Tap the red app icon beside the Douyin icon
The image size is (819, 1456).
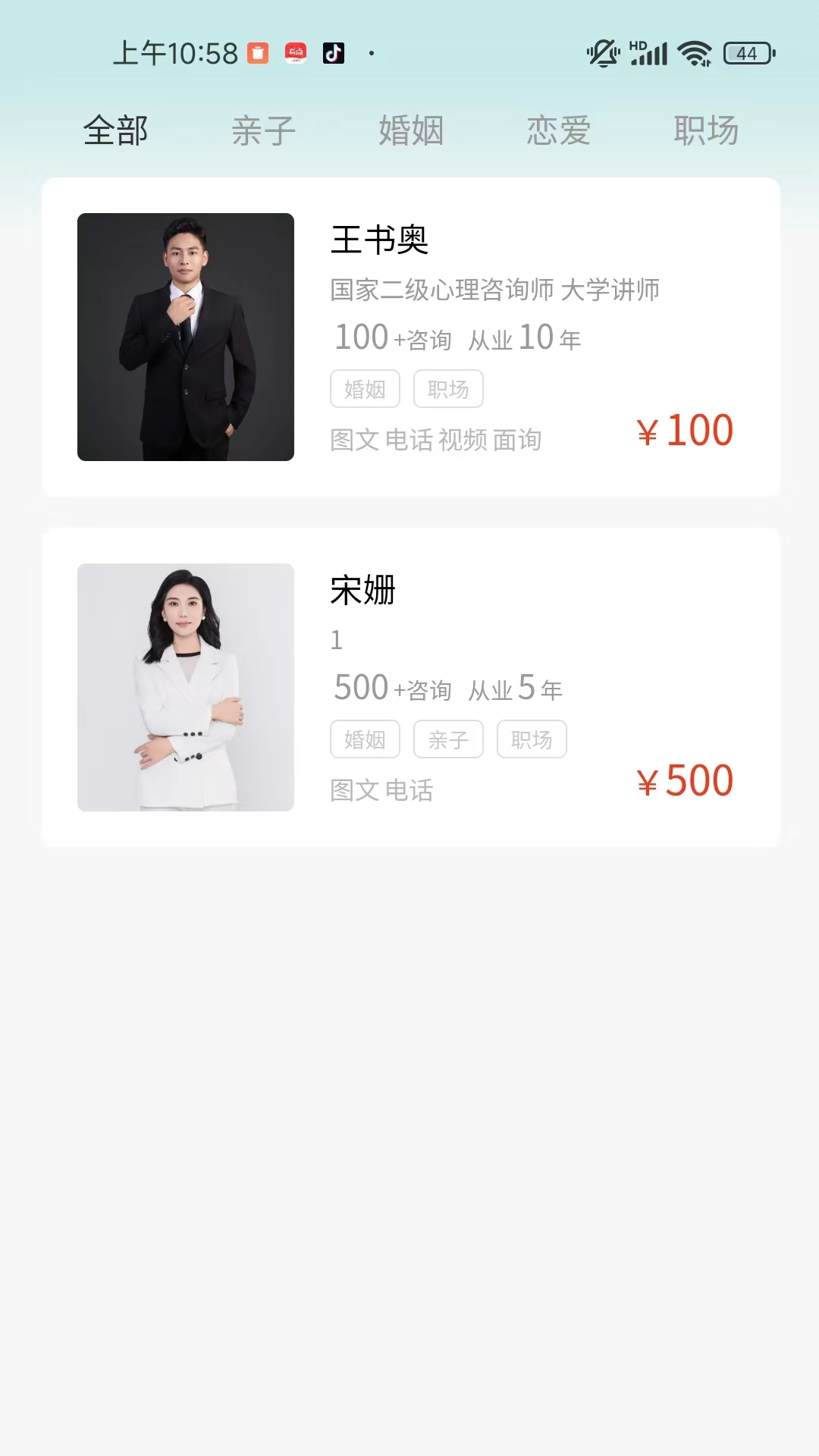pyautogui.click(x=296, y=55)
